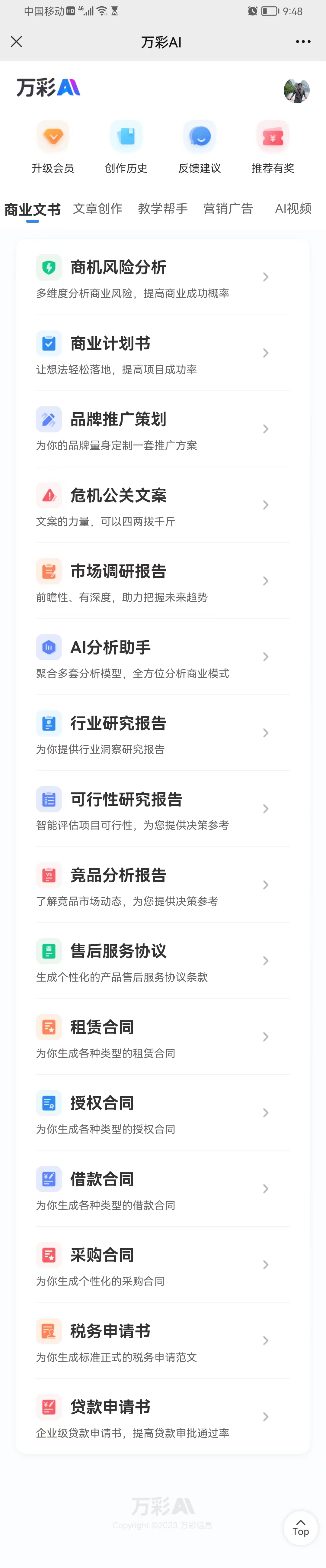Screen dimensions: 326x1568
Task: Switch to the 教学帮手 tab
Action: point(162,209)
